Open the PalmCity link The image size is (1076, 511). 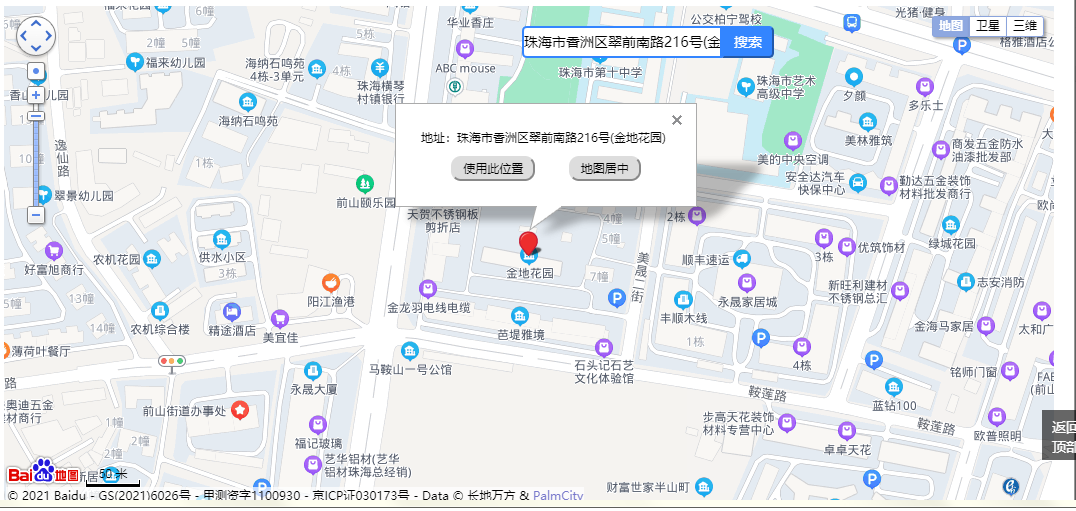point(558,495)
